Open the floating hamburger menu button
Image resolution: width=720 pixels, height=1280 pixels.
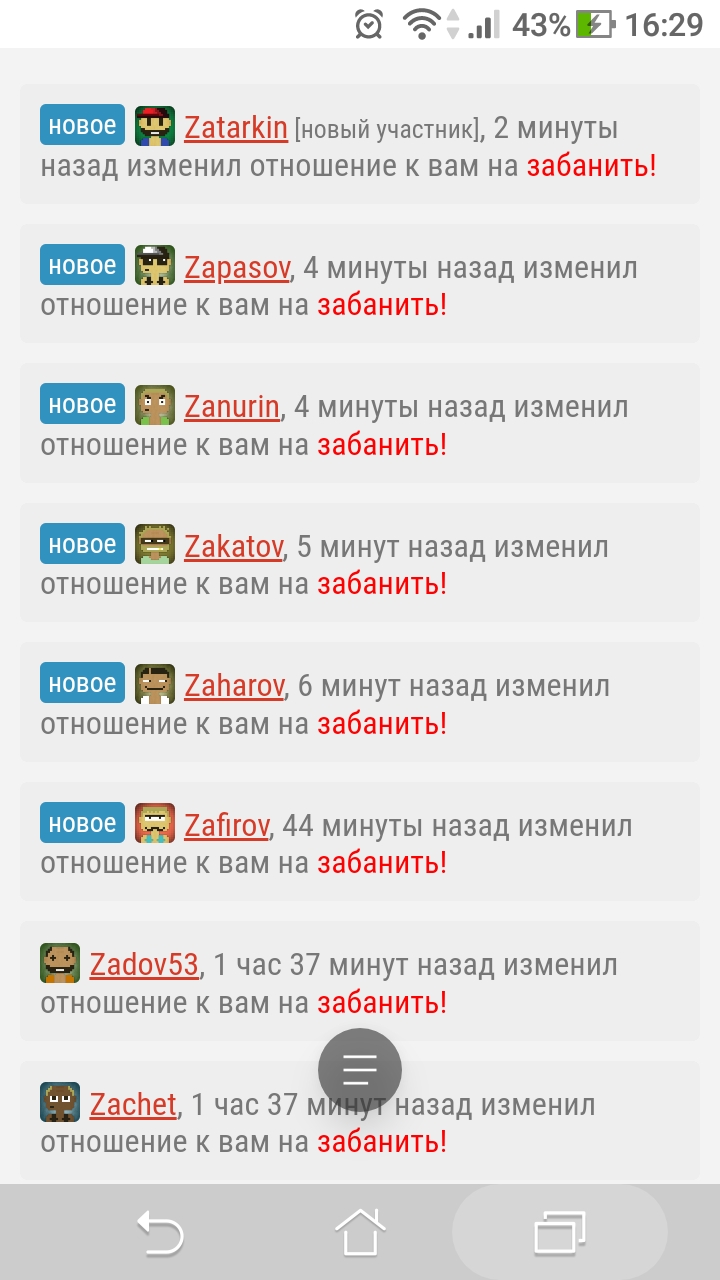(360, 1070)
